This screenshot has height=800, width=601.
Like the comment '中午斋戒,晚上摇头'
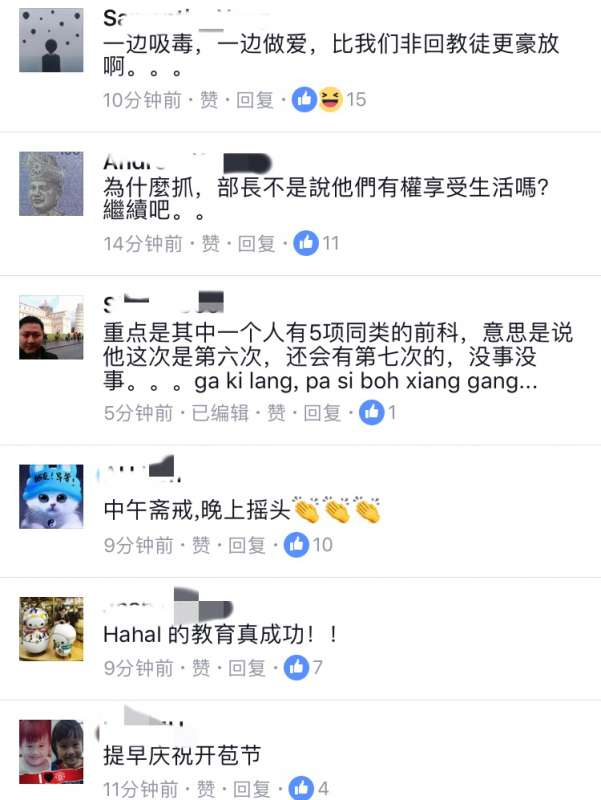pyautogui.click(x=201, y=545)
